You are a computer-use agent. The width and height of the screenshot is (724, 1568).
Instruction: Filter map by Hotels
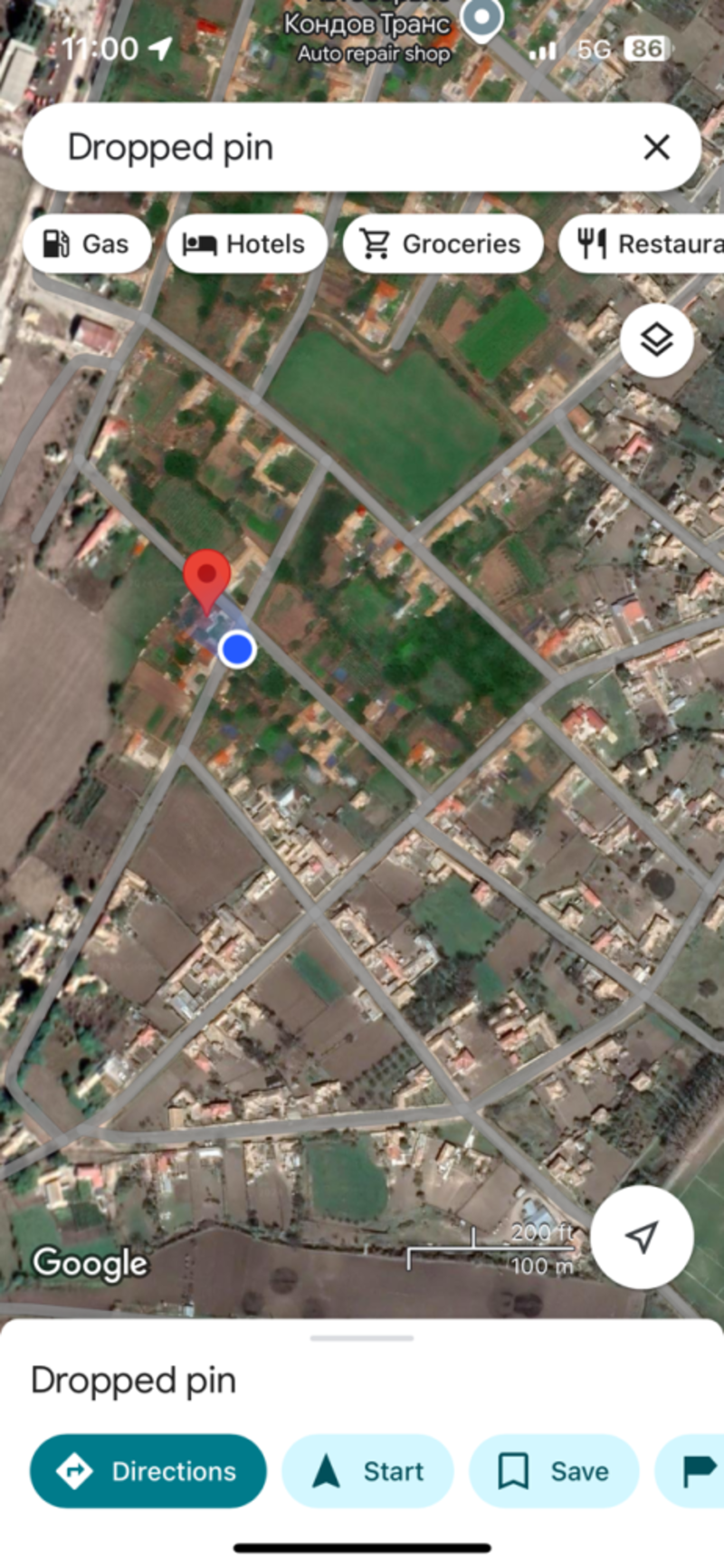point(246,244)
